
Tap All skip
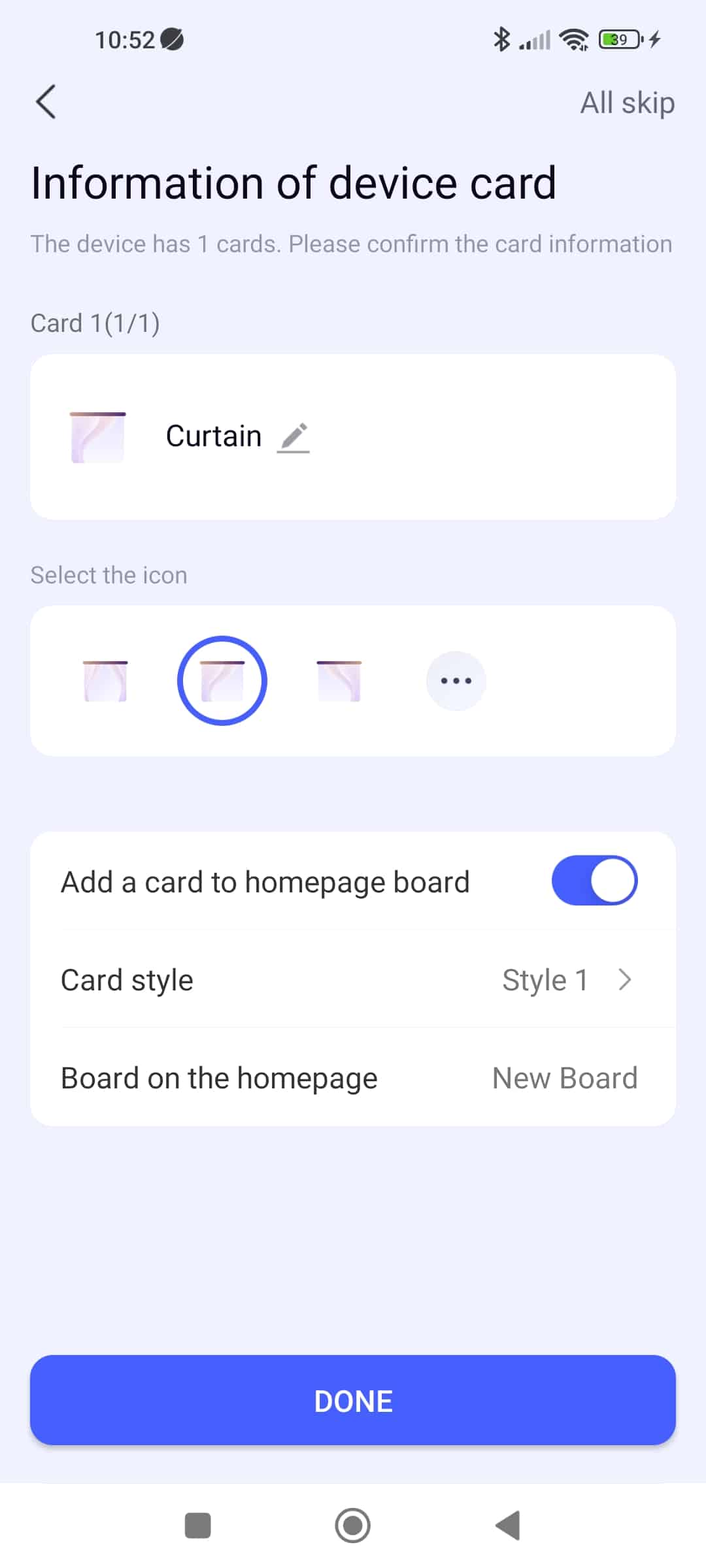(628, 103)
